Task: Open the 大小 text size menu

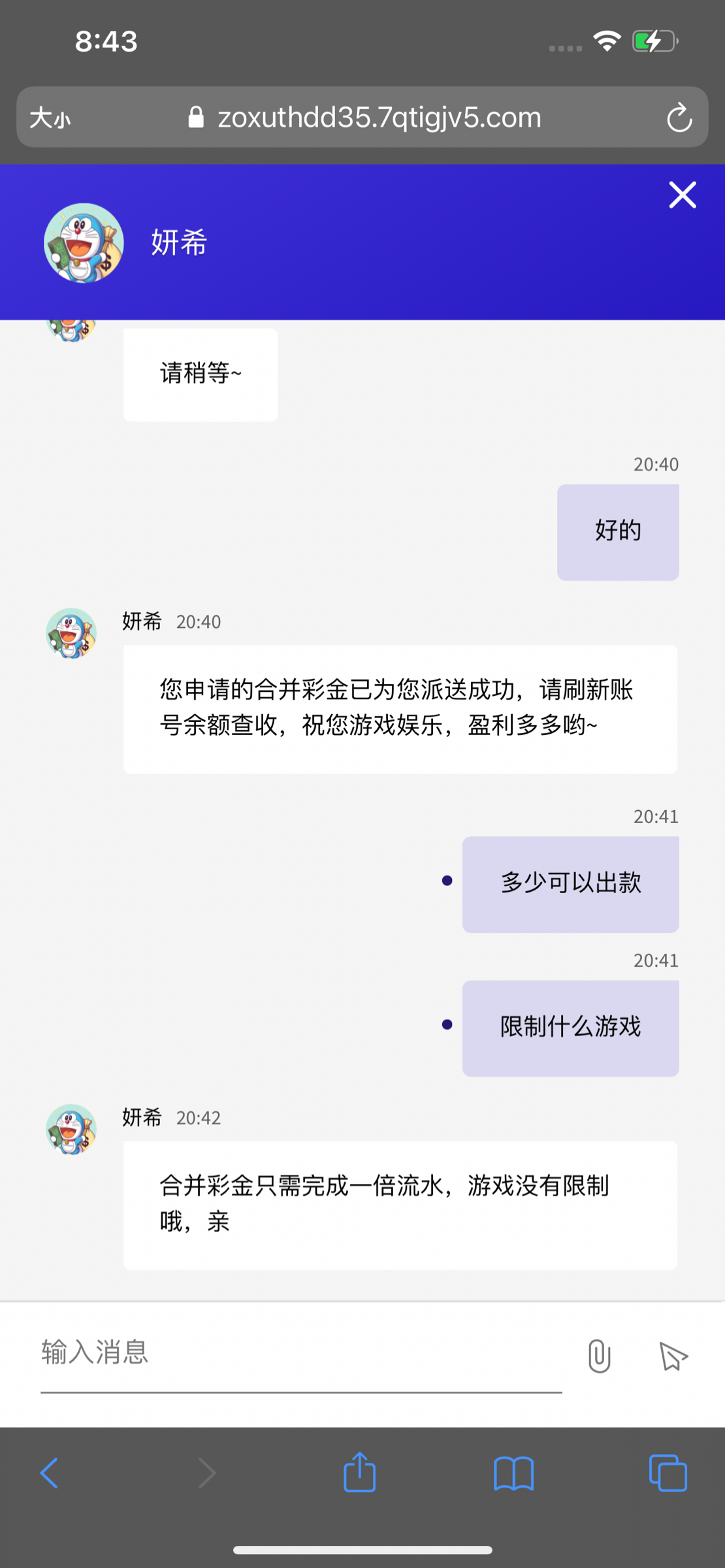Action: point(50,118)
